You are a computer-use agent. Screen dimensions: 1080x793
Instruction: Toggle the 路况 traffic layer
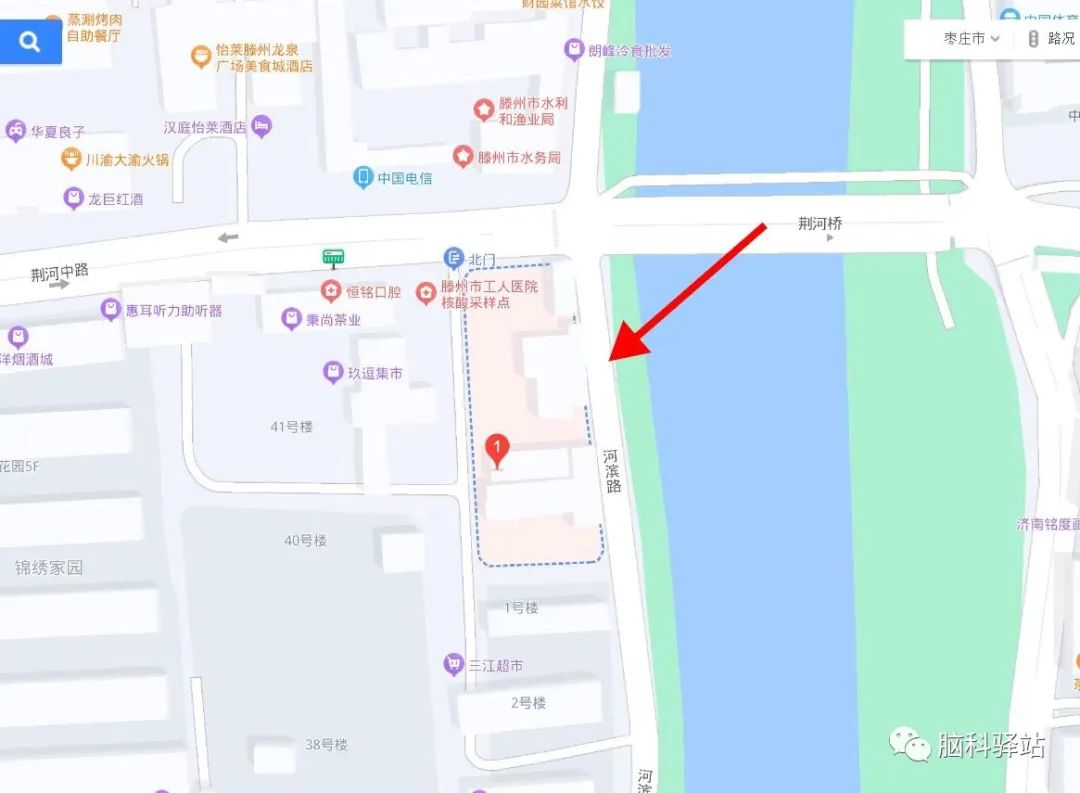click(x=1050, y=39)
